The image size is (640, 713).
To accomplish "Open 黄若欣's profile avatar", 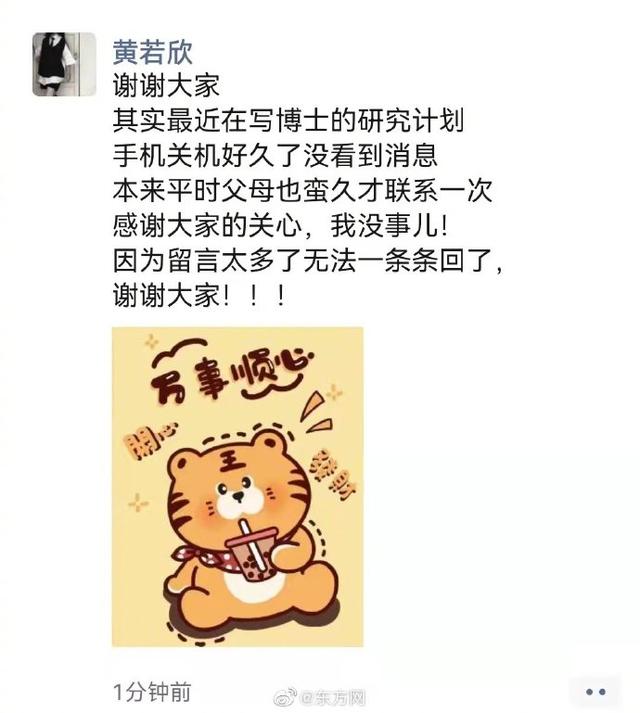I will 64,63.
